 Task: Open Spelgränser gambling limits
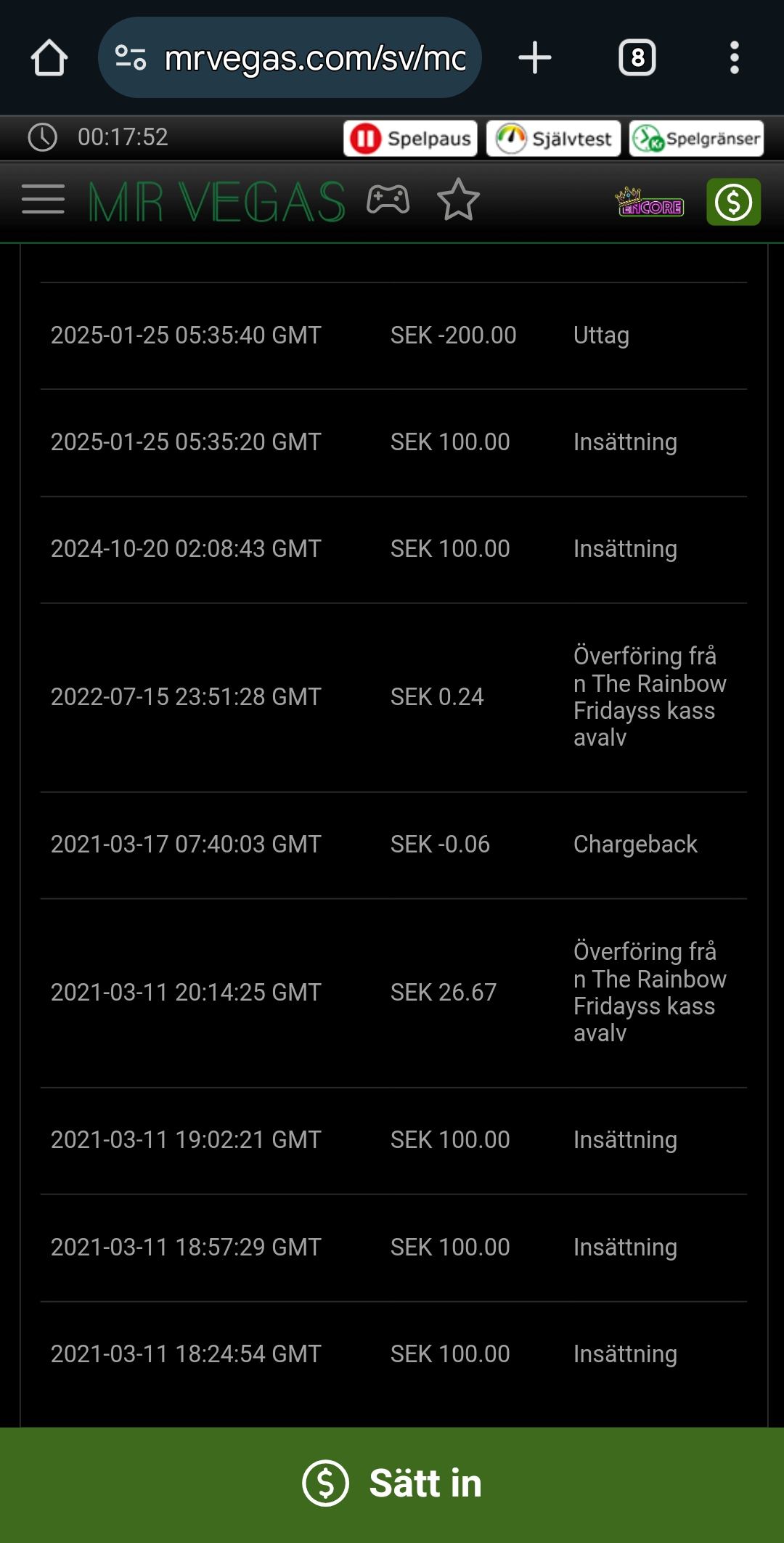pyautogui.click(x=696, y=139)
